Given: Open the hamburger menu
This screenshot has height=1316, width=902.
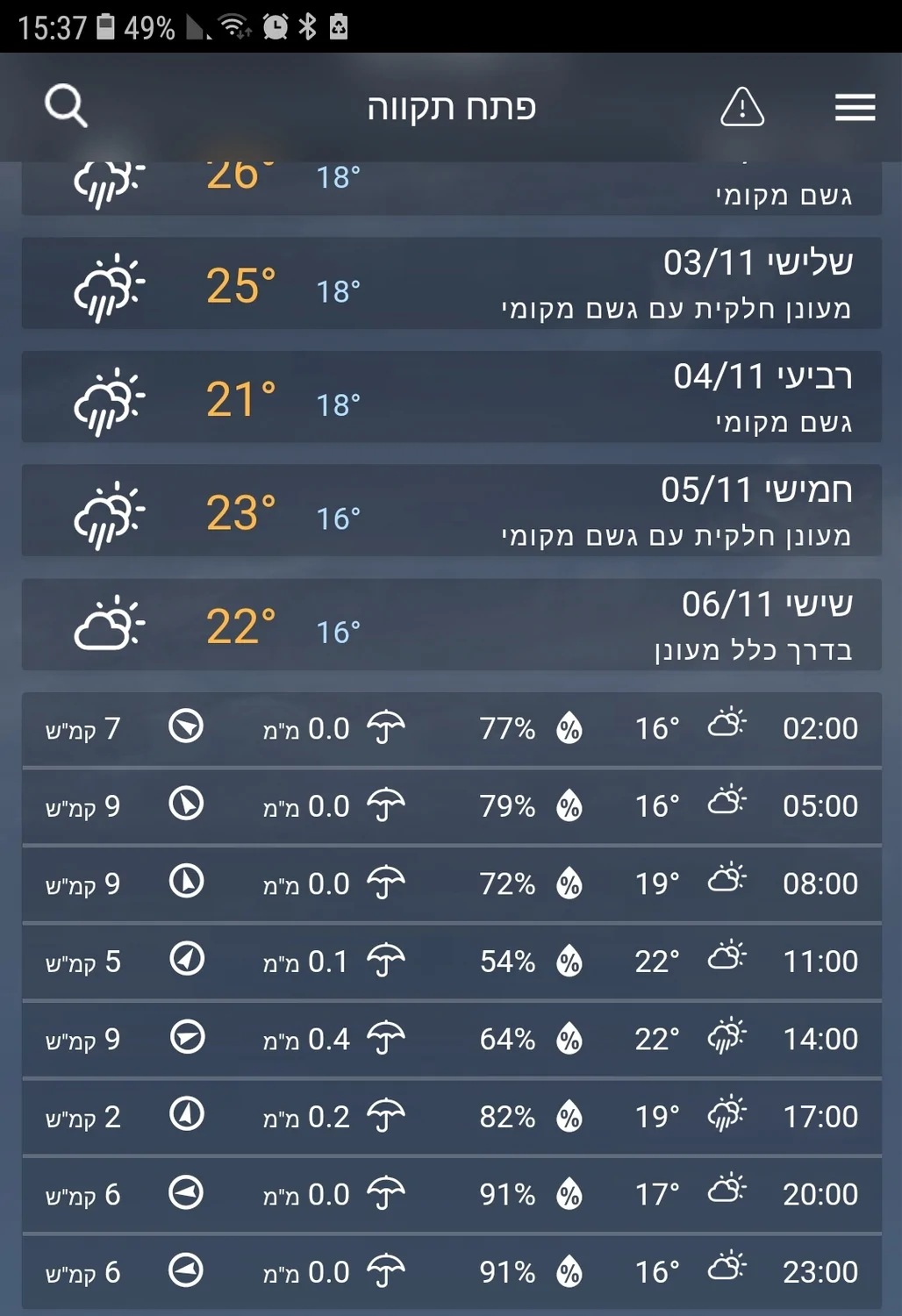Looking at the screenshot, I should (855, 107).
